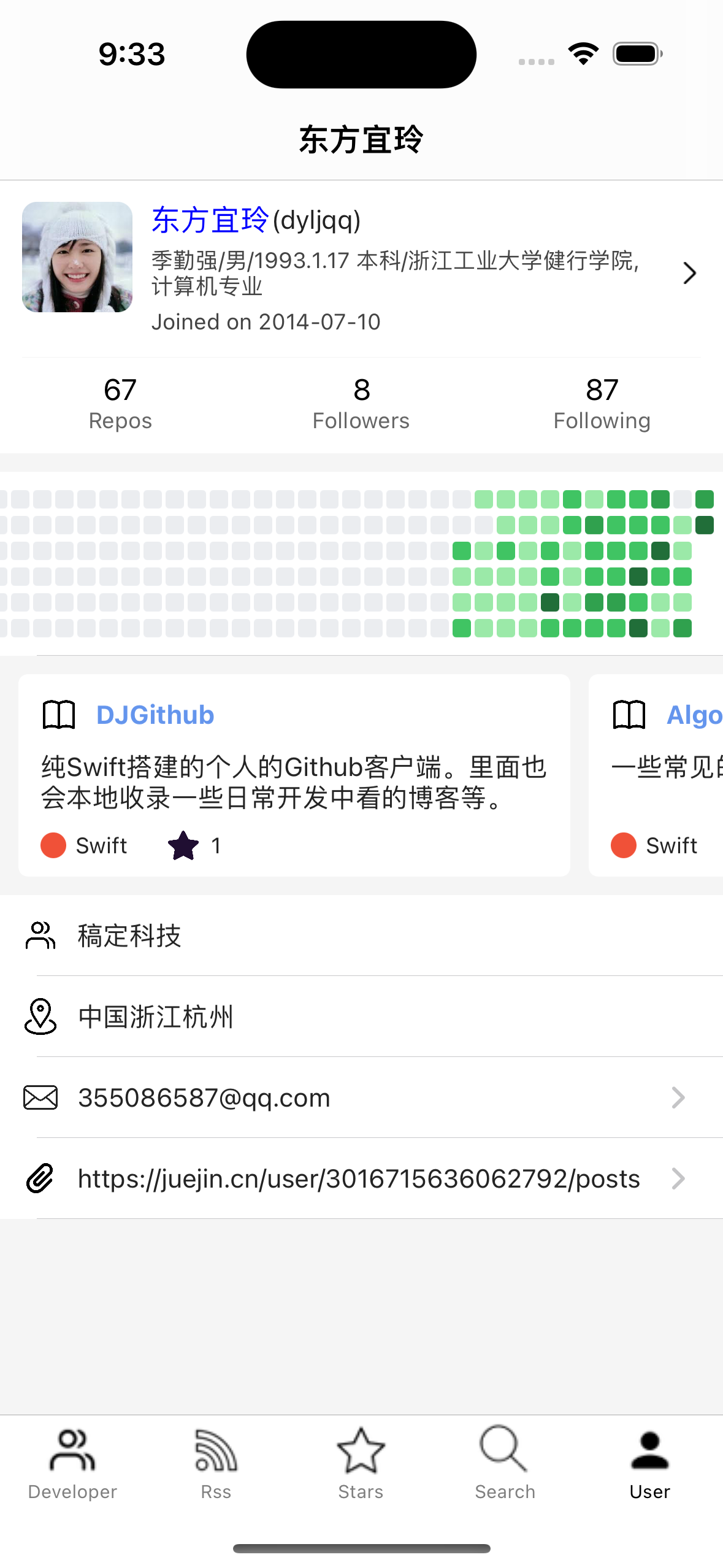Image resolution: width=723 pixels, height=1568 pixels.
Task: Open the juejin.cn posts link row
Action: pos(361,1178)
